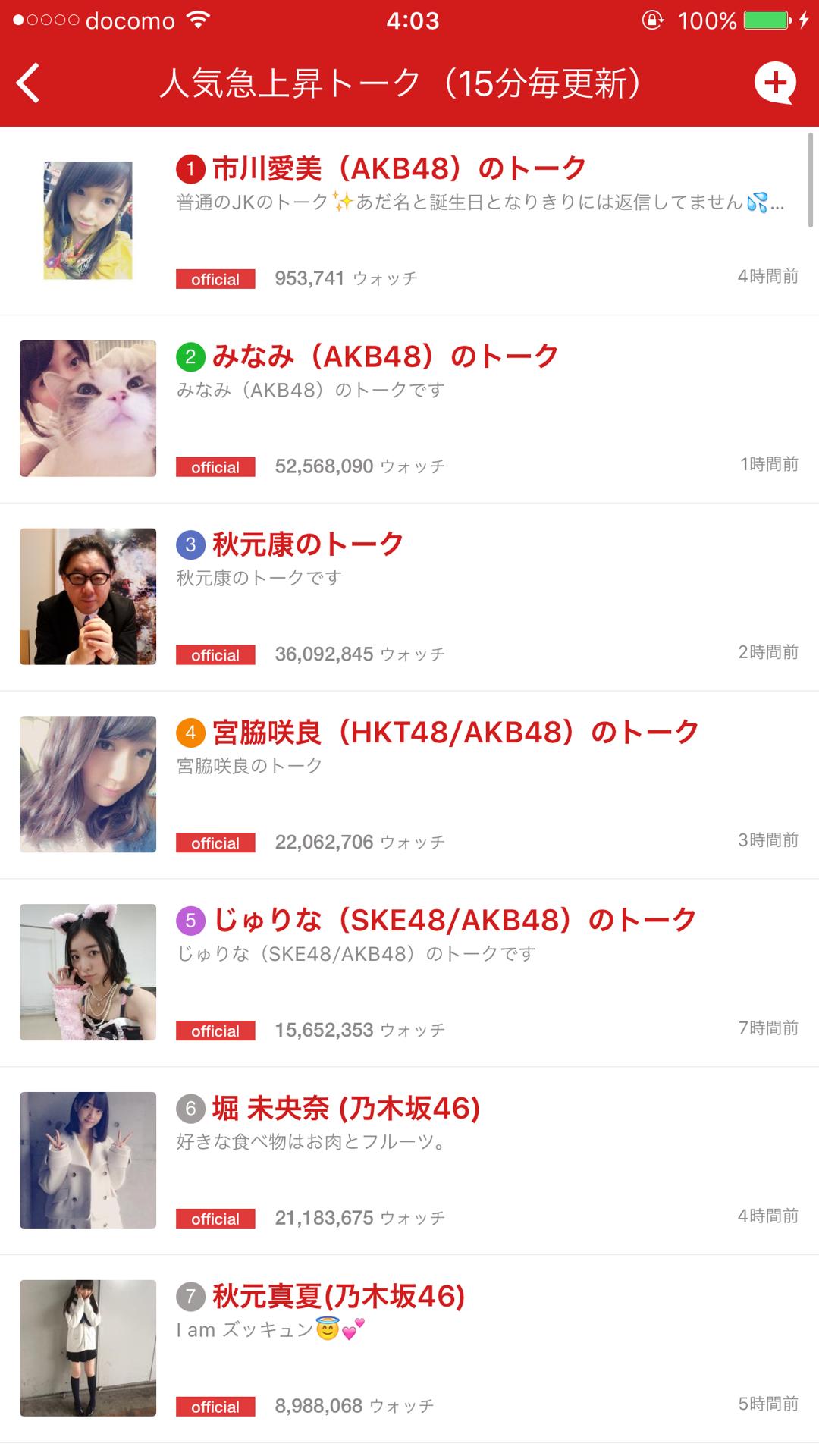Open 堀 未央奈 (乃木坂46) talk

click(x=346, y=1109)
